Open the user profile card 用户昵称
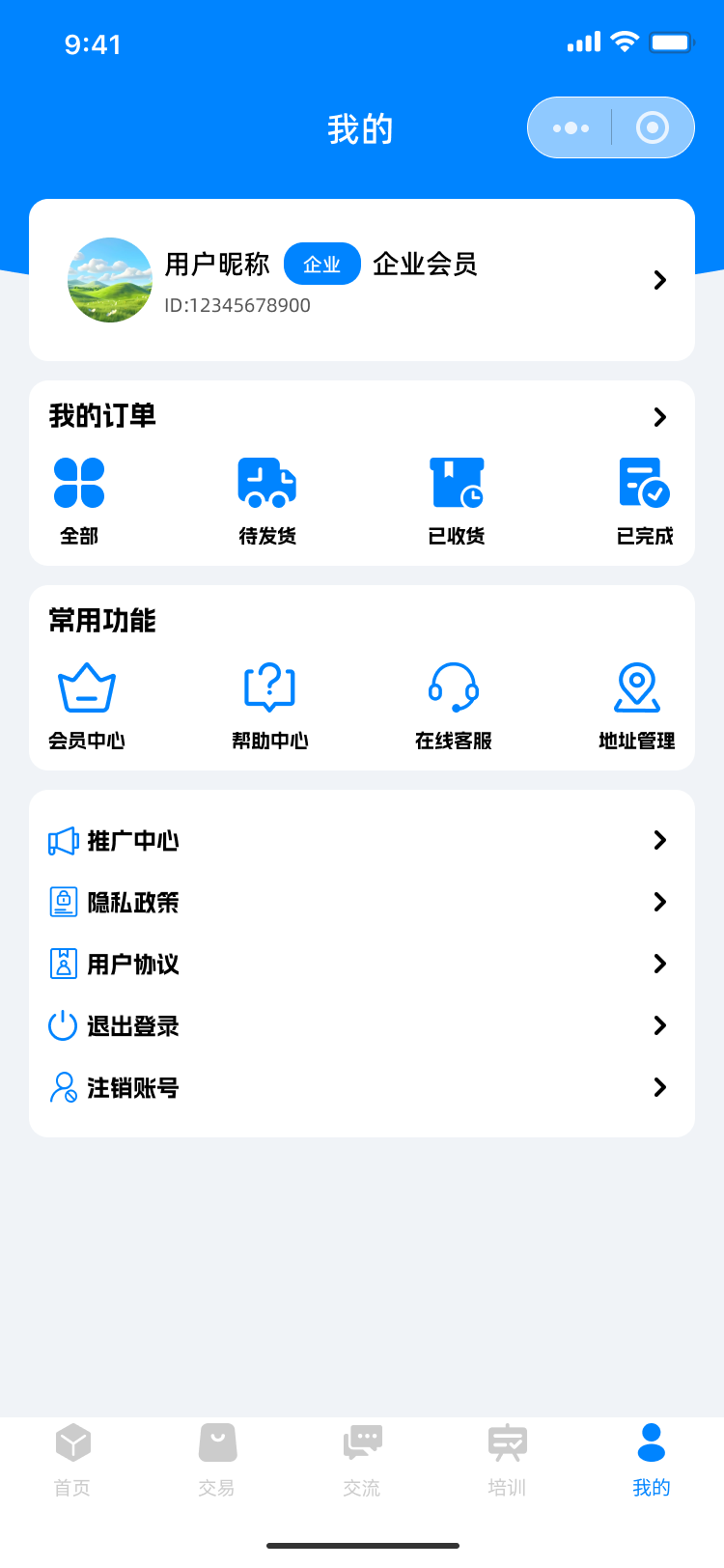Screen dimensions: 724x1568 click(362, 280)
